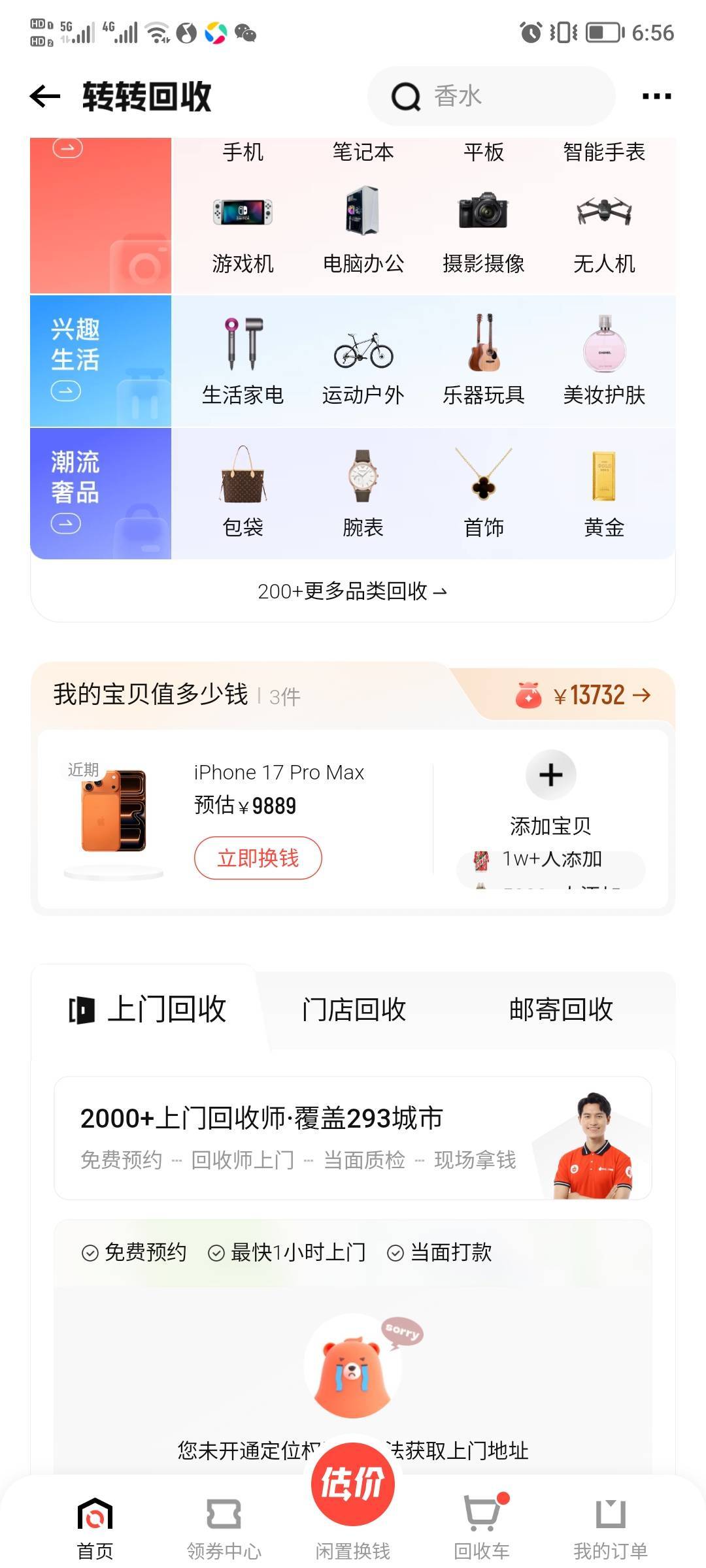Switch to the 门店回收 tab
706x1568 pixels.
(354, 1009)
